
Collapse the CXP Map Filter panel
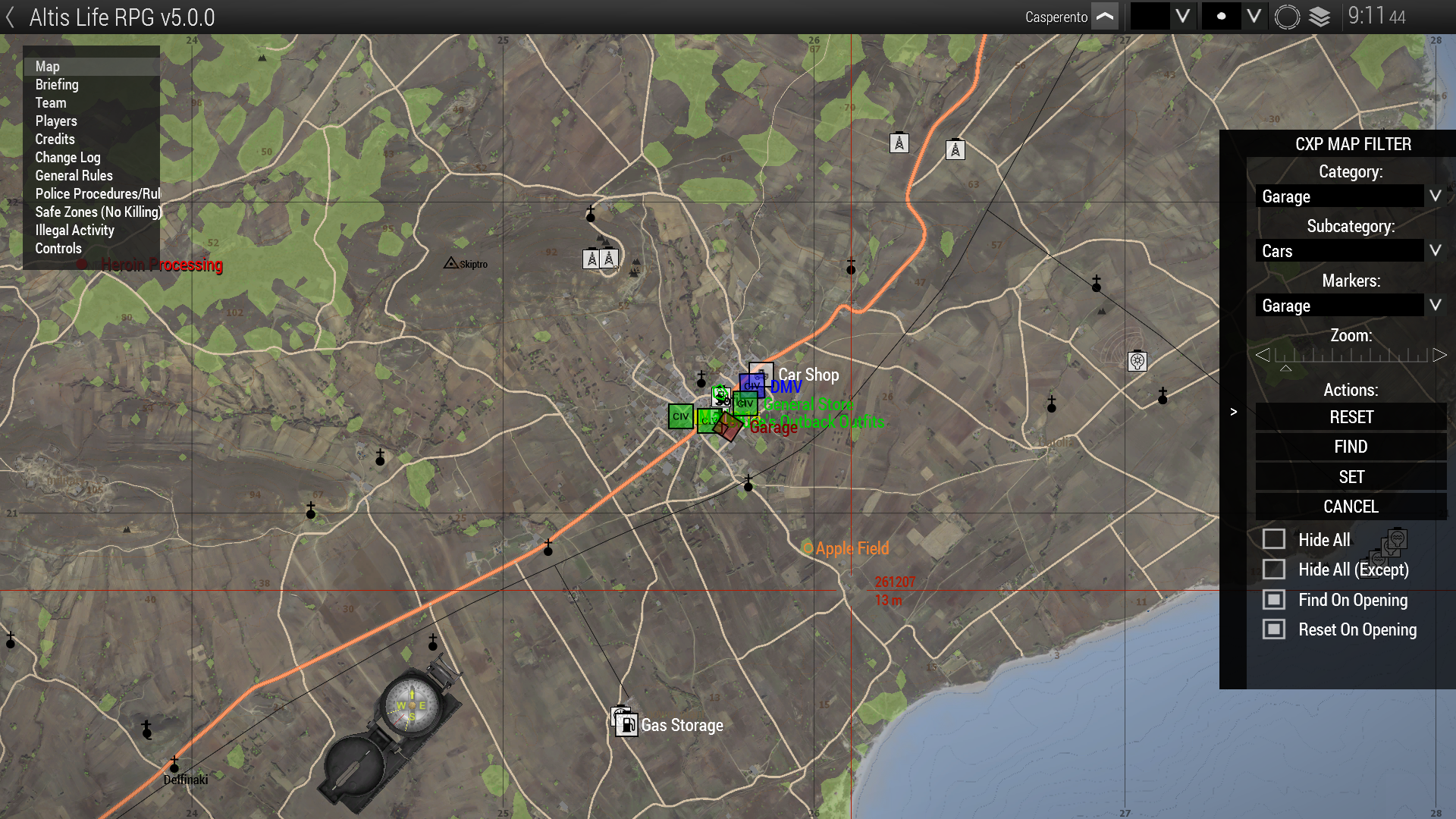click(1234, 412)
